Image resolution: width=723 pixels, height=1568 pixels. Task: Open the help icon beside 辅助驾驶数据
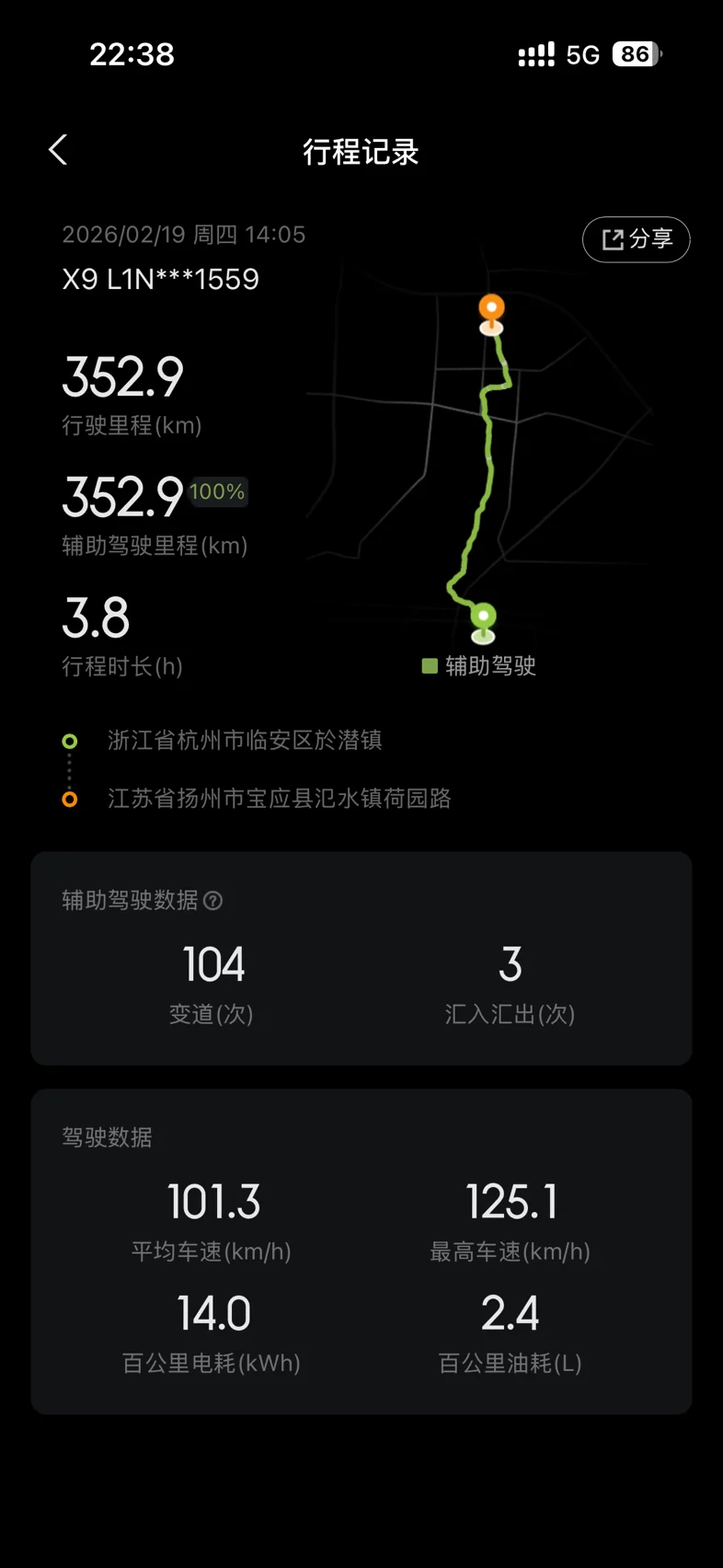click(x=212, y=901)
